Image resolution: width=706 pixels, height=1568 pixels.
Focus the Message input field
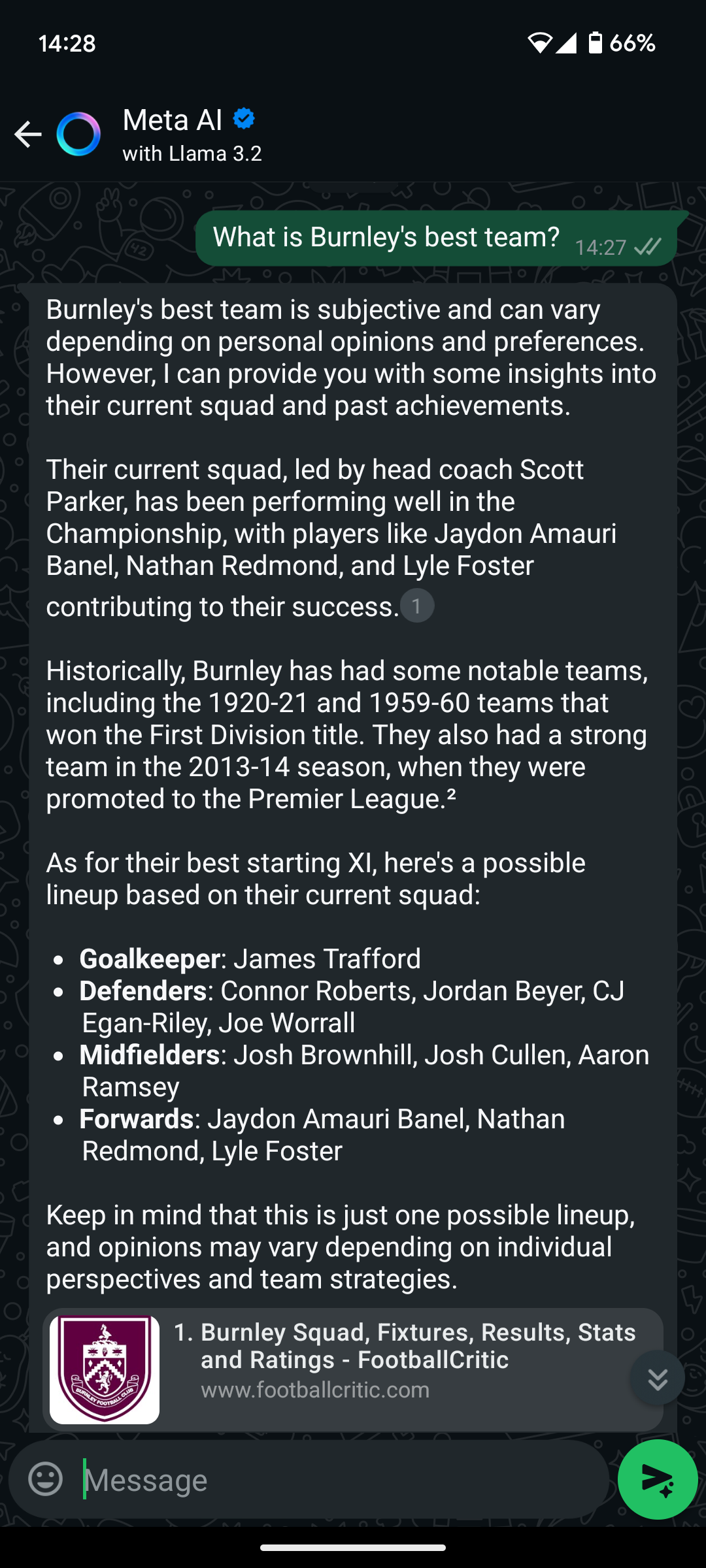tap(340, 1479)
